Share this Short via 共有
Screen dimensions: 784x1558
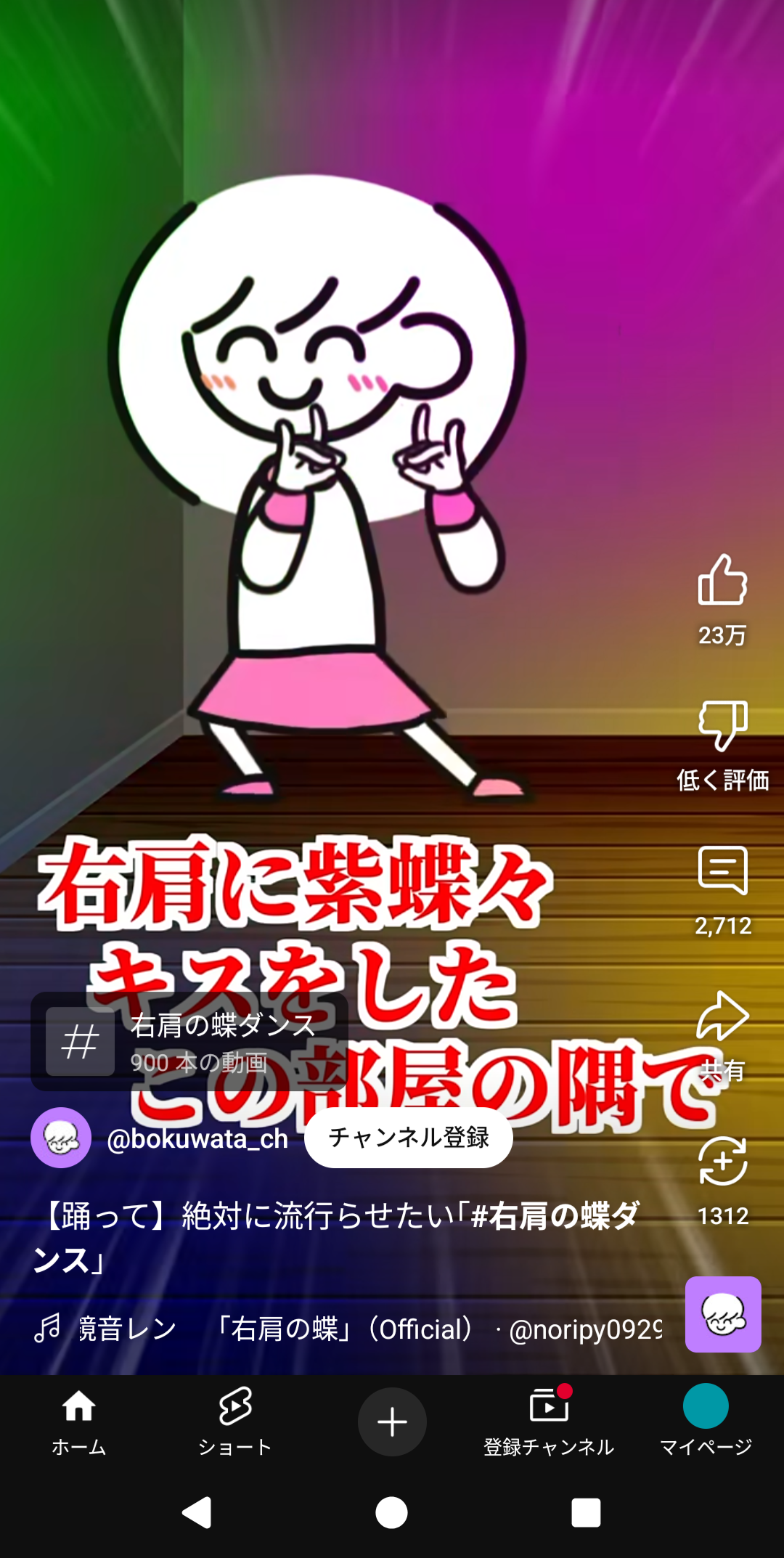coord(722,1018)
